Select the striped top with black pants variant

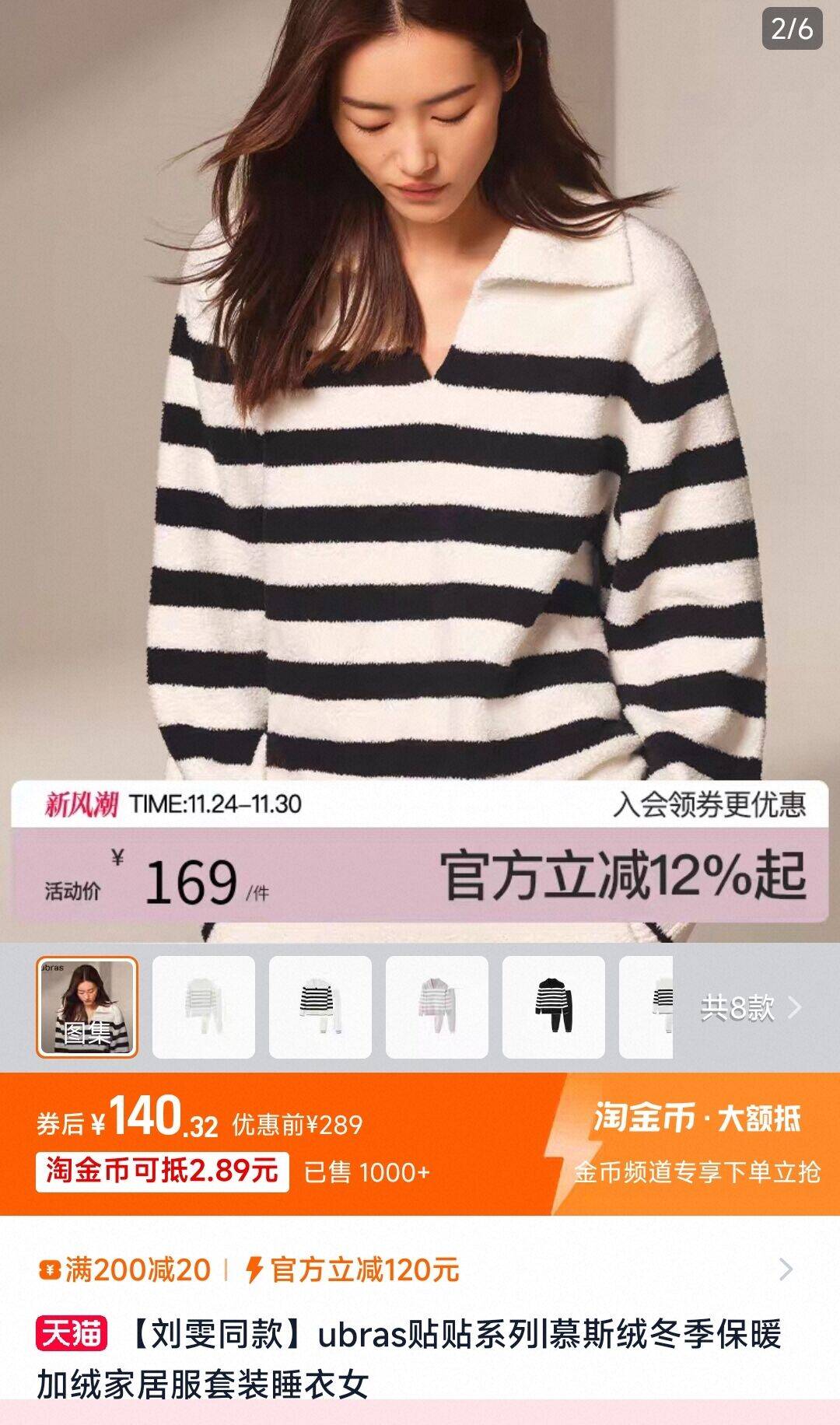click(x=554, y=1007)
